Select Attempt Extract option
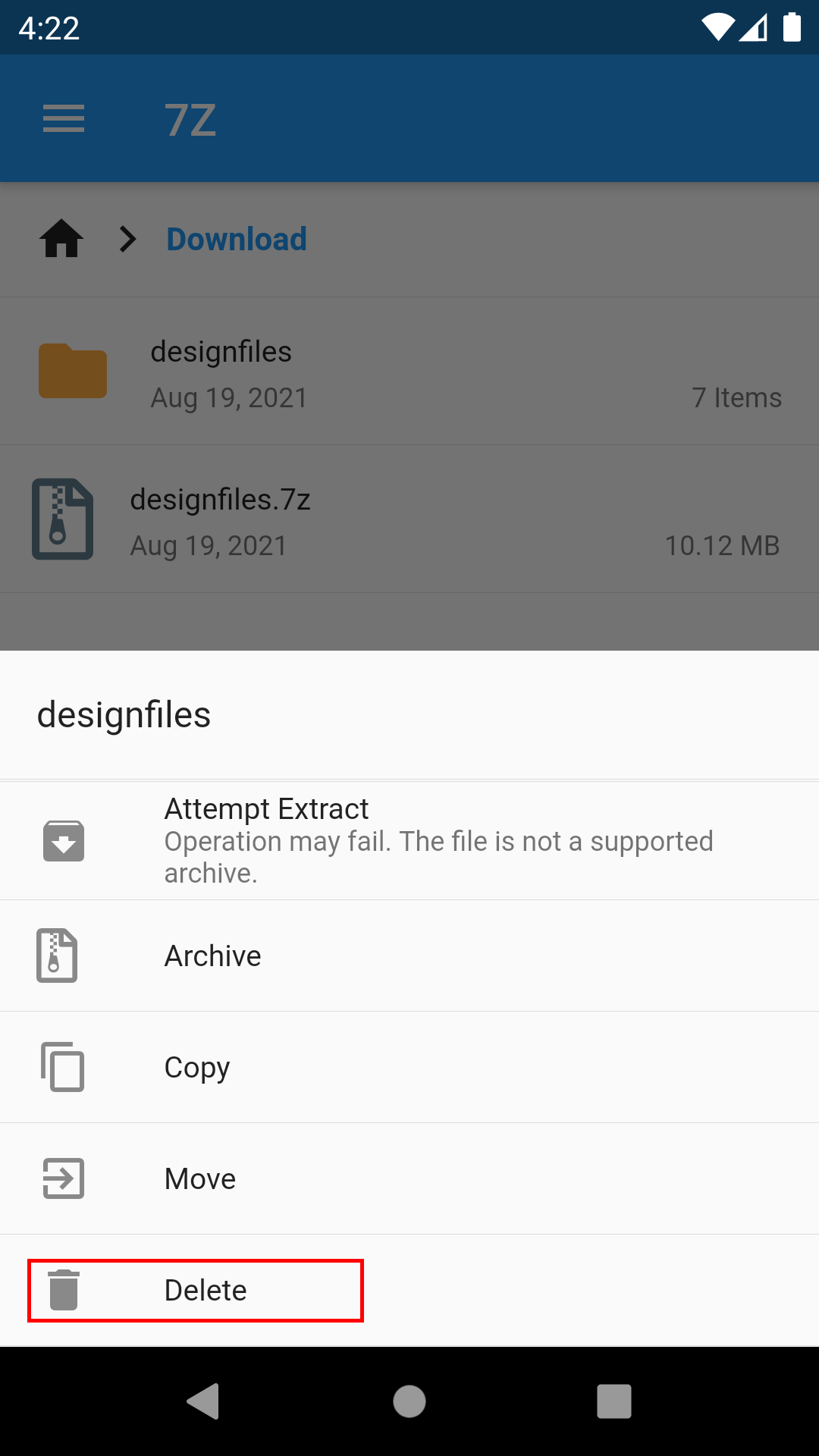Viewport: 819px width, 1456px height. 409,840
